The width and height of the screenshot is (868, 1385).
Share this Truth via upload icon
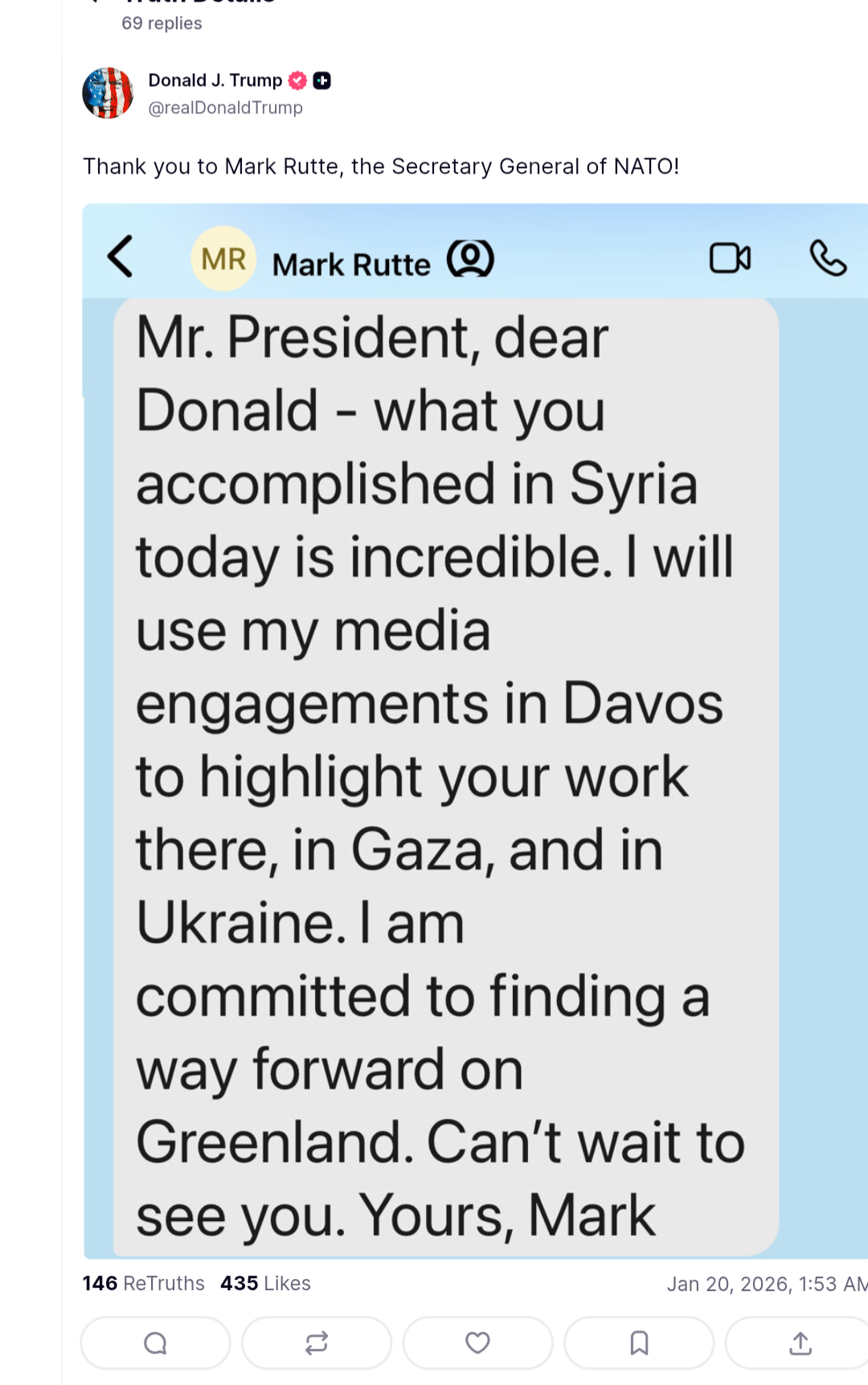800,1342
